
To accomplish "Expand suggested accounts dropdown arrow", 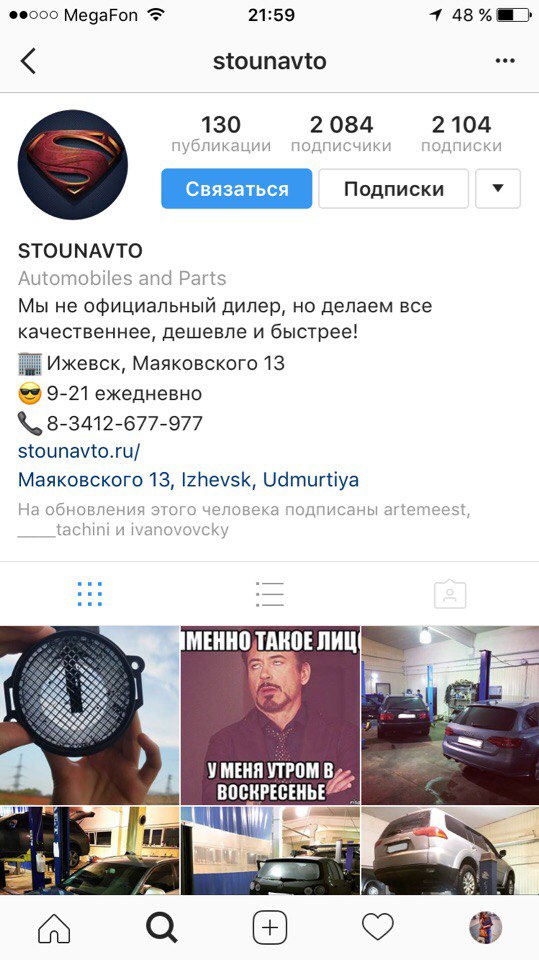I will point(498,189).
